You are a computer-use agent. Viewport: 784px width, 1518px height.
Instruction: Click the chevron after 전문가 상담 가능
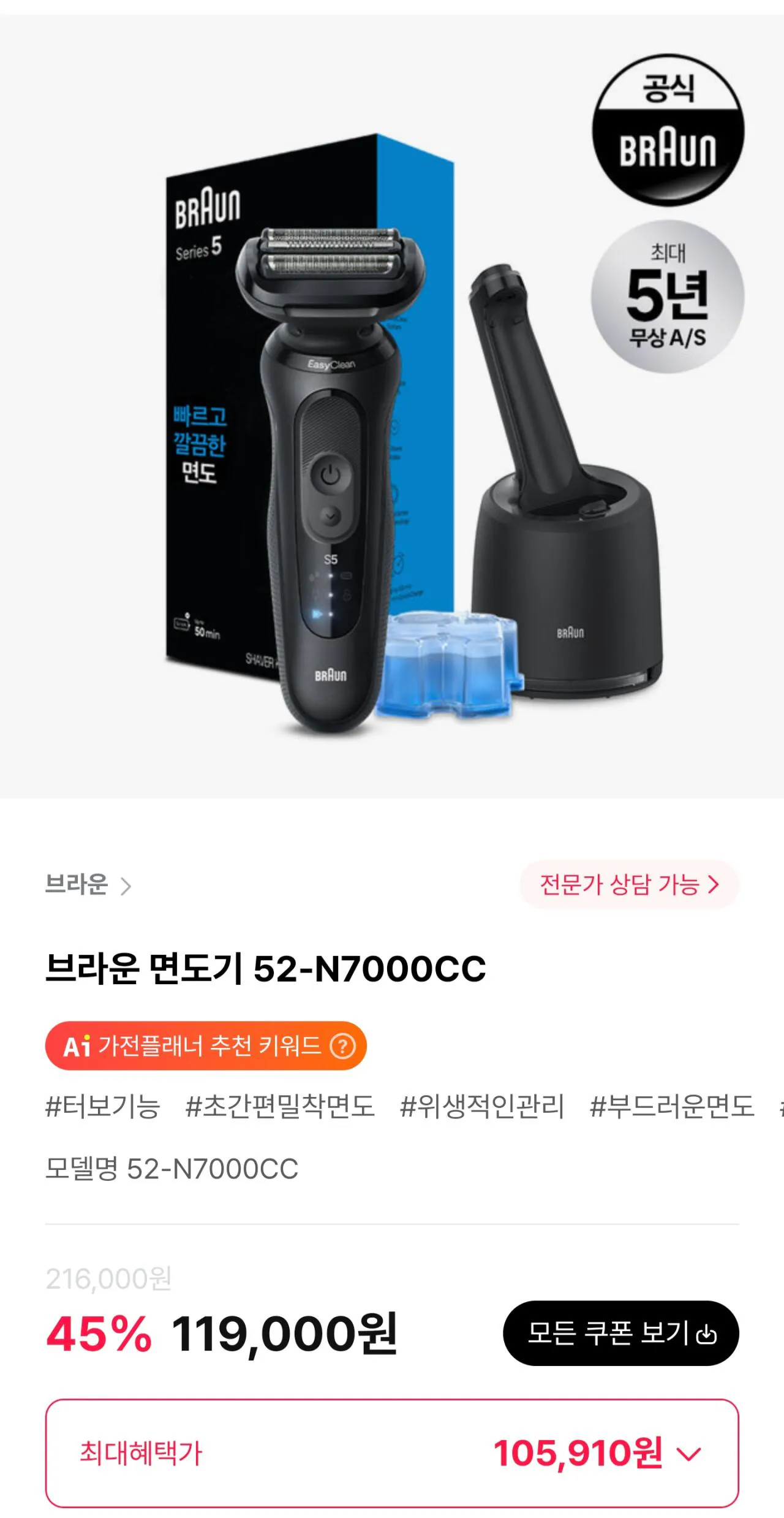pyautogui.click(x=715, y=884)
